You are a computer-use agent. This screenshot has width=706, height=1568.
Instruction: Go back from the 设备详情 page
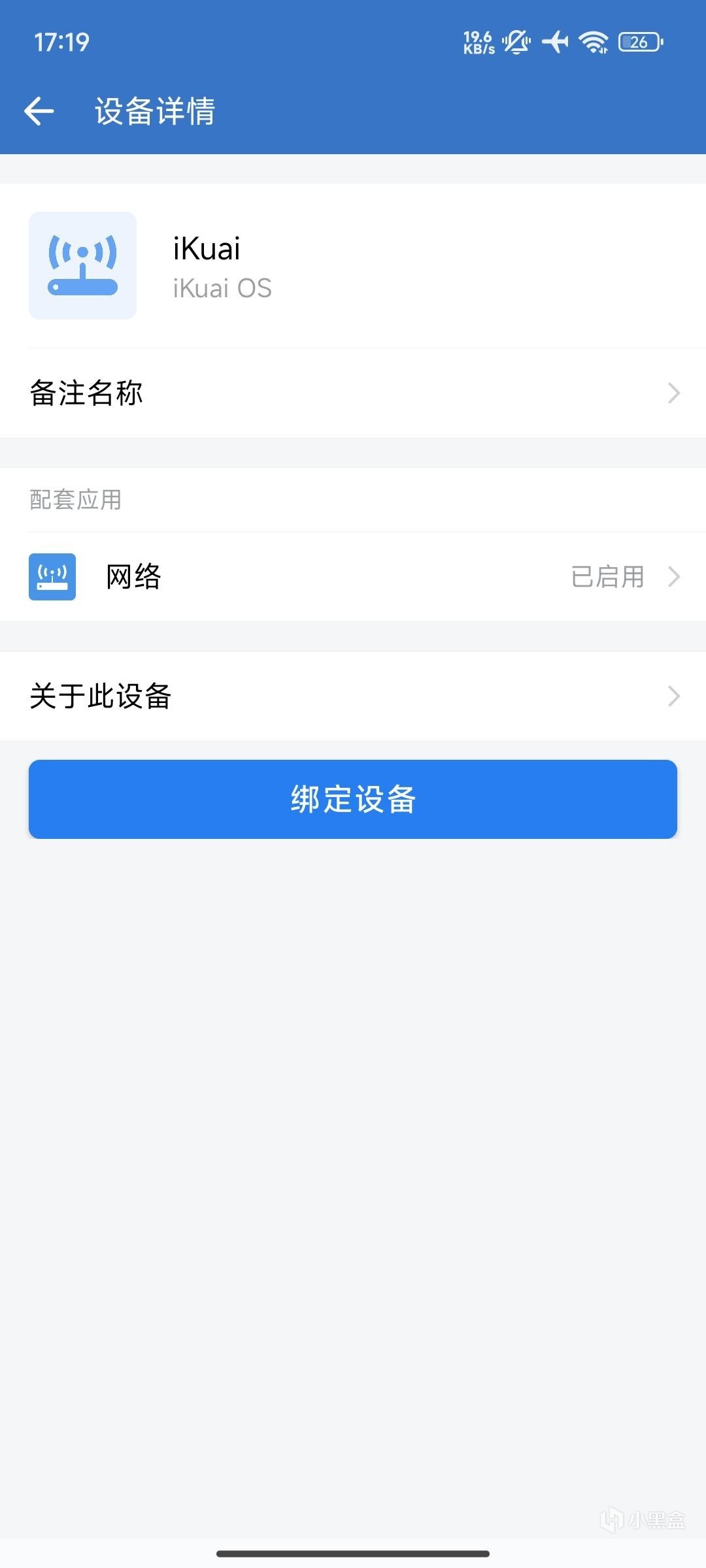(39, 111)
